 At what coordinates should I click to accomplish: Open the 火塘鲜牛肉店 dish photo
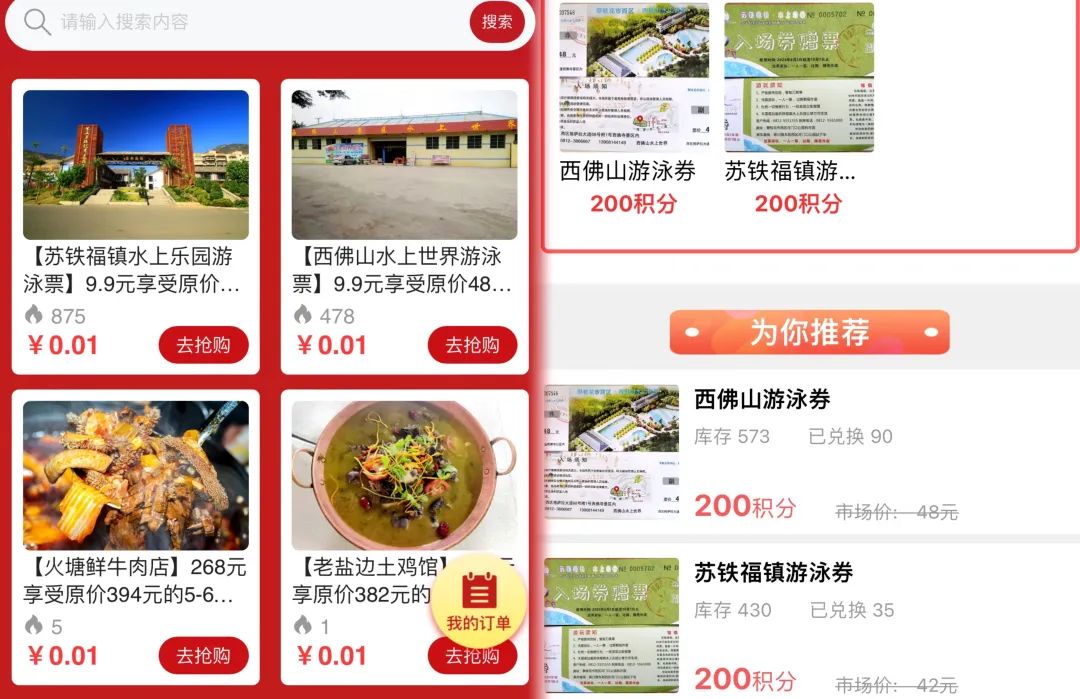coord(136,476)
